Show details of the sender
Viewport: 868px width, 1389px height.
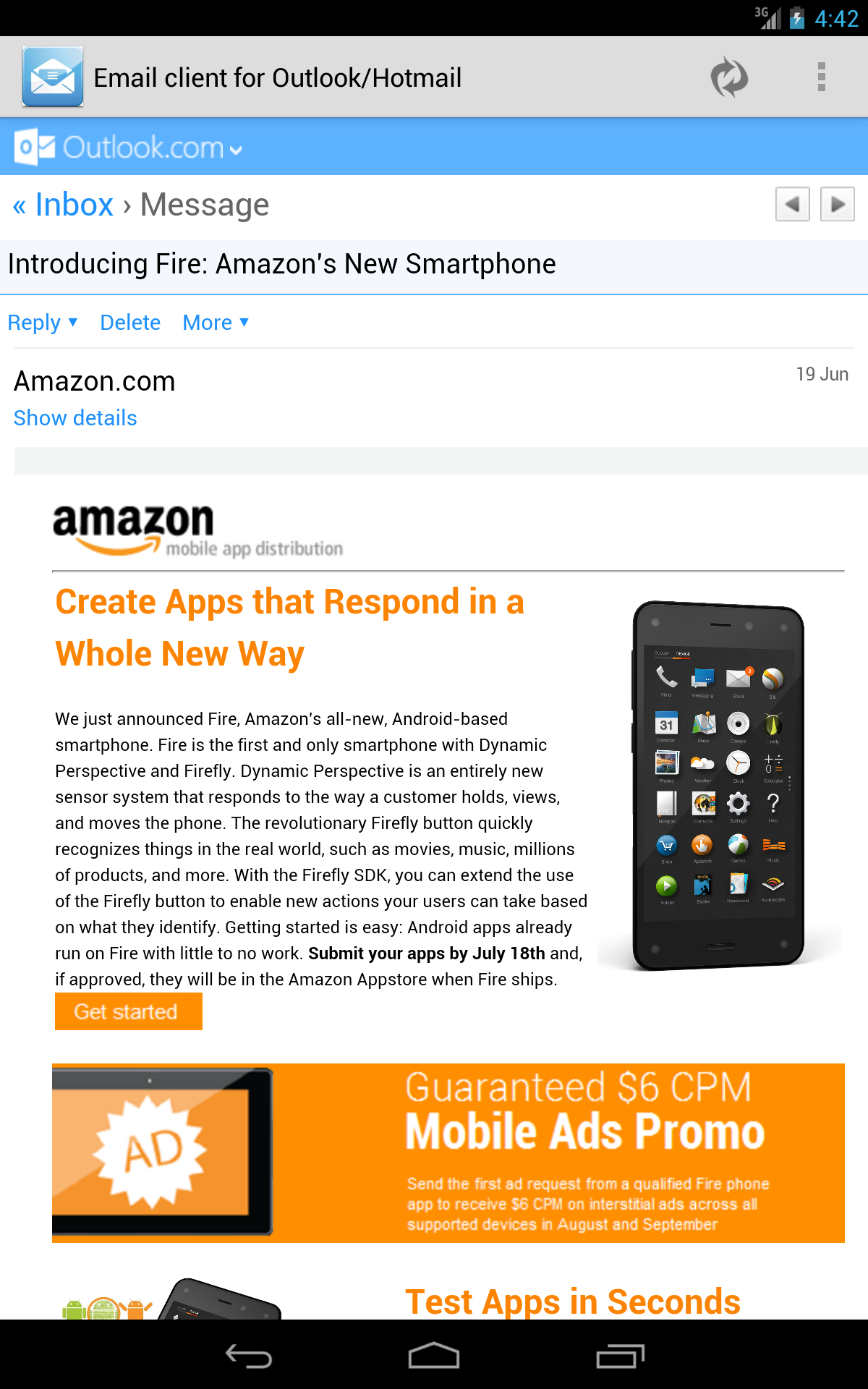pos(75,418)
